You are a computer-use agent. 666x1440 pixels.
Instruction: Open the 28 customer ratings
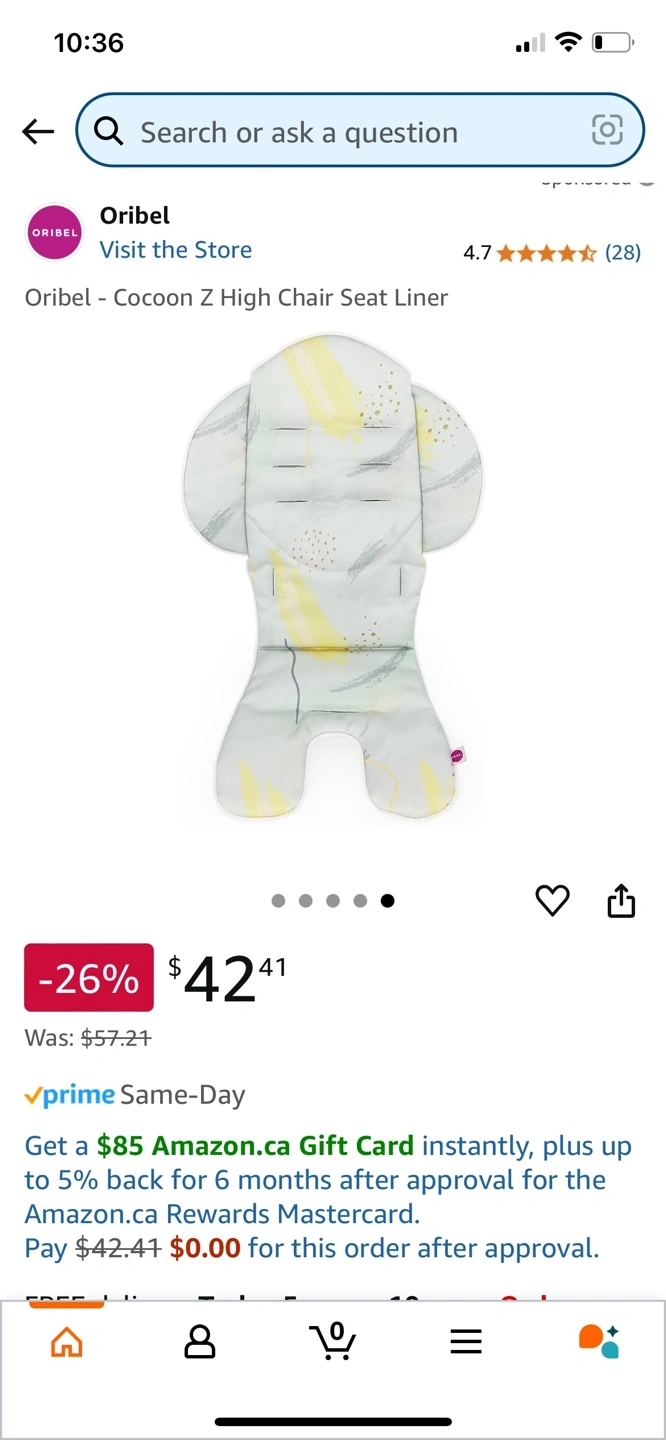pyautogui.click(x=623, y=252)
